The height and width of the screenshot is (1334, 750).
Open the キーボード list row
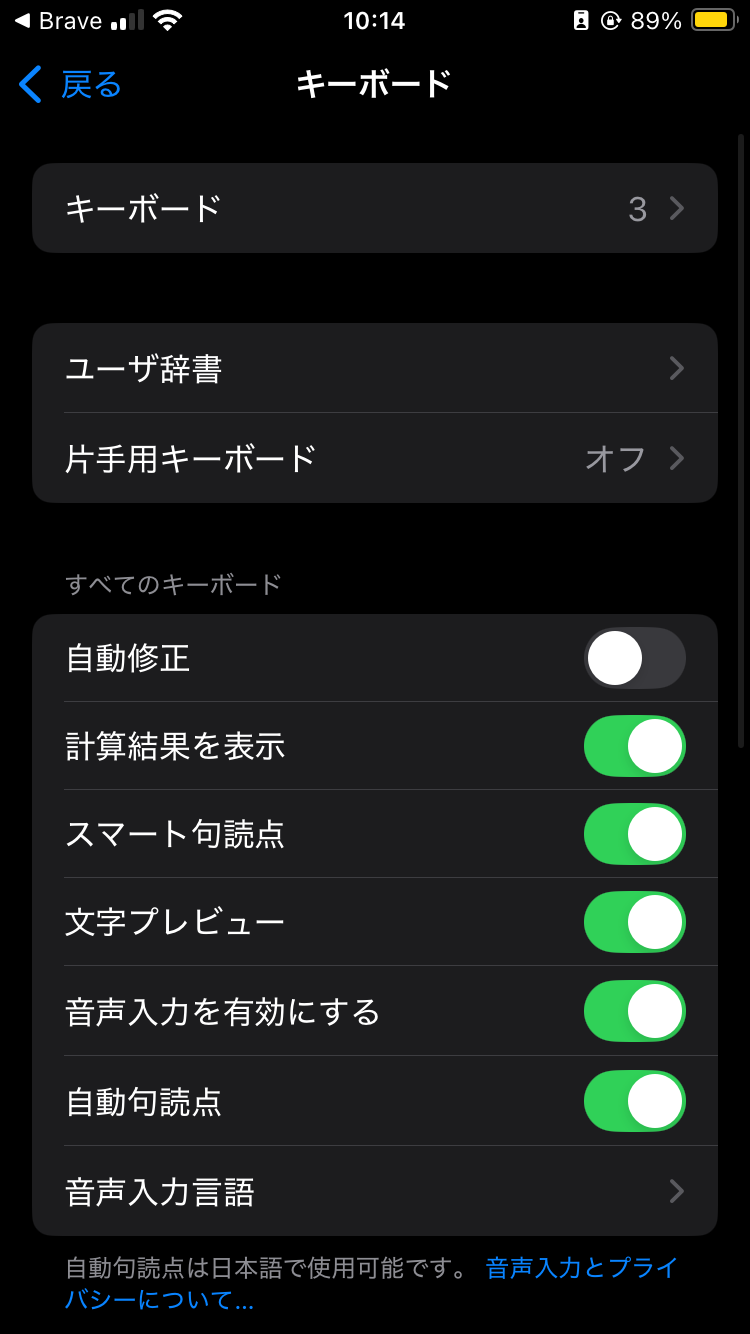(374, 208)
